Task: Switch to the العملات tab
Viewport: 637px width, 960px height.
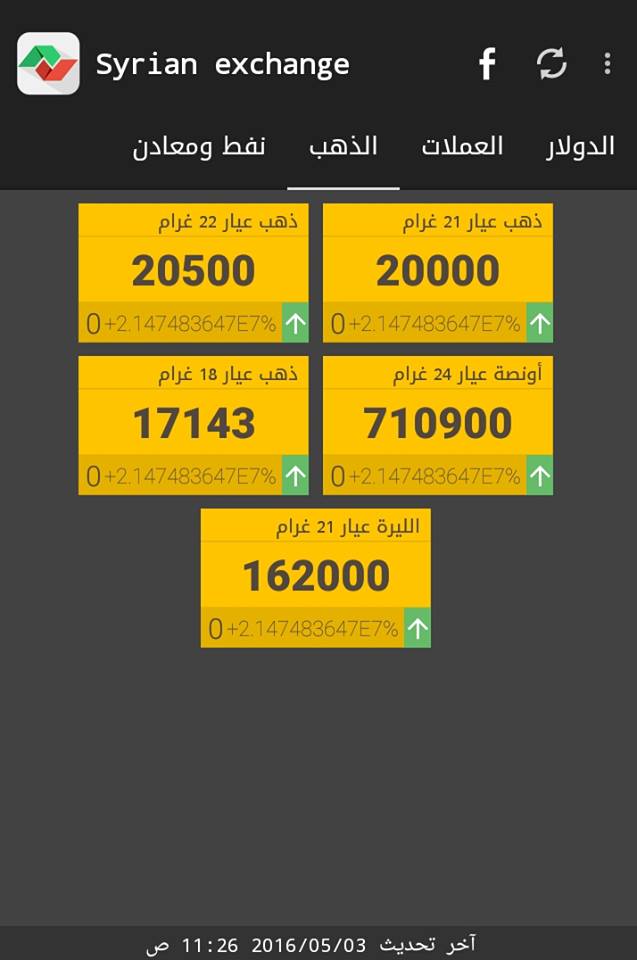Action: coord(461,147)
